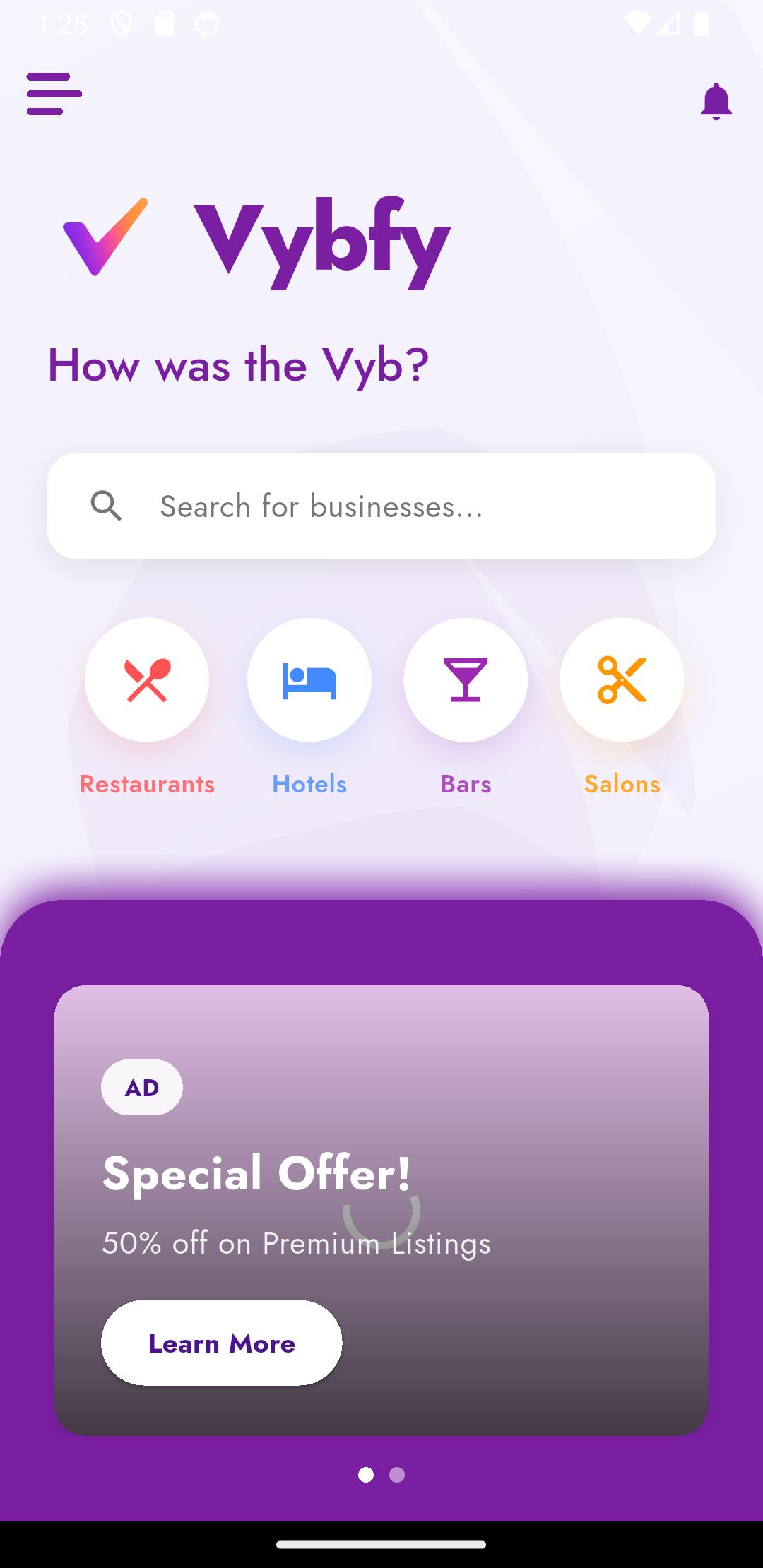Tap the search magnifier icon

pyautogui.click(x=107, y=505)
